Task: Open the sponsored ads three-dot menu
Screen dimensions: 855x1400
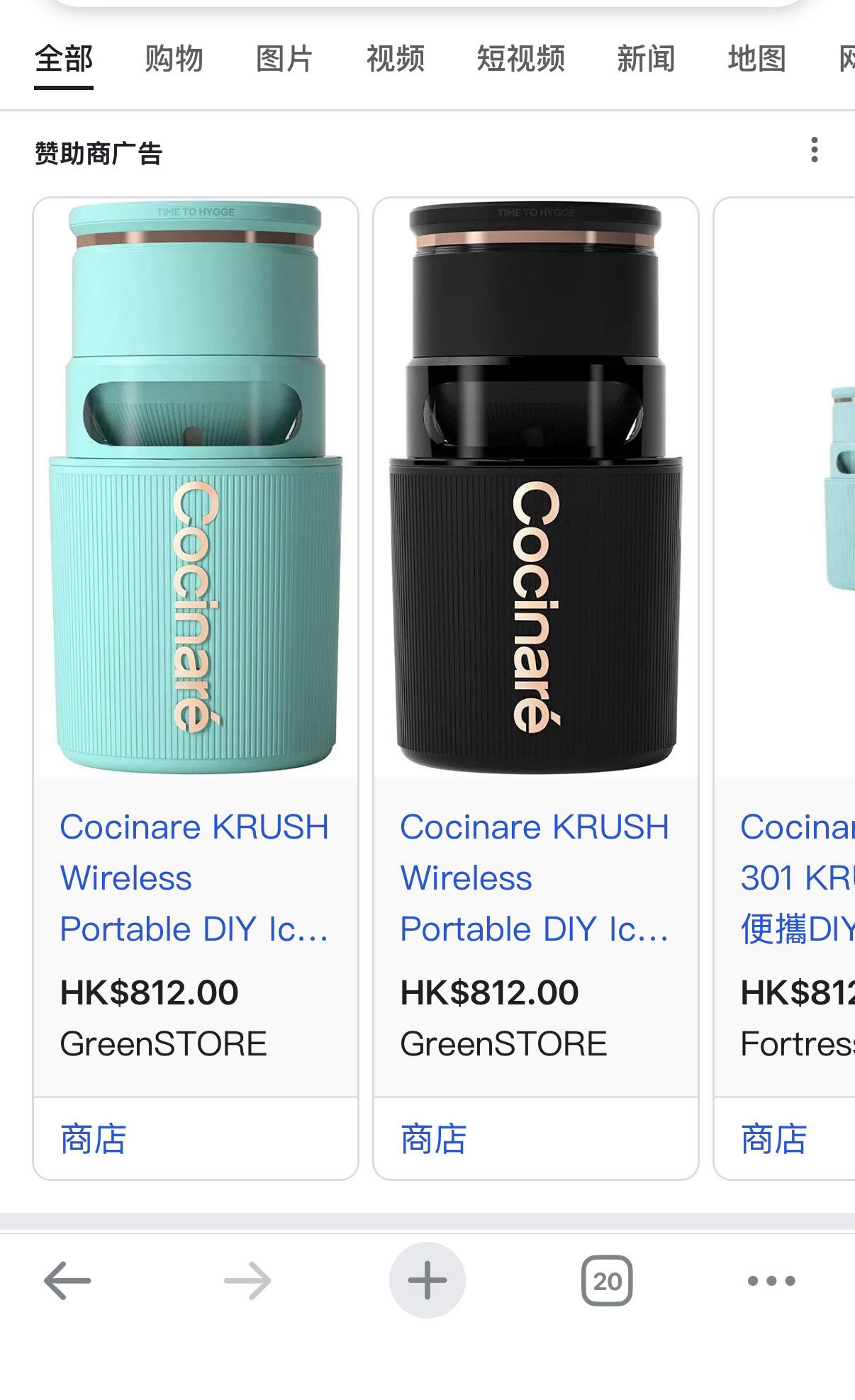Action: coord(814,150)
